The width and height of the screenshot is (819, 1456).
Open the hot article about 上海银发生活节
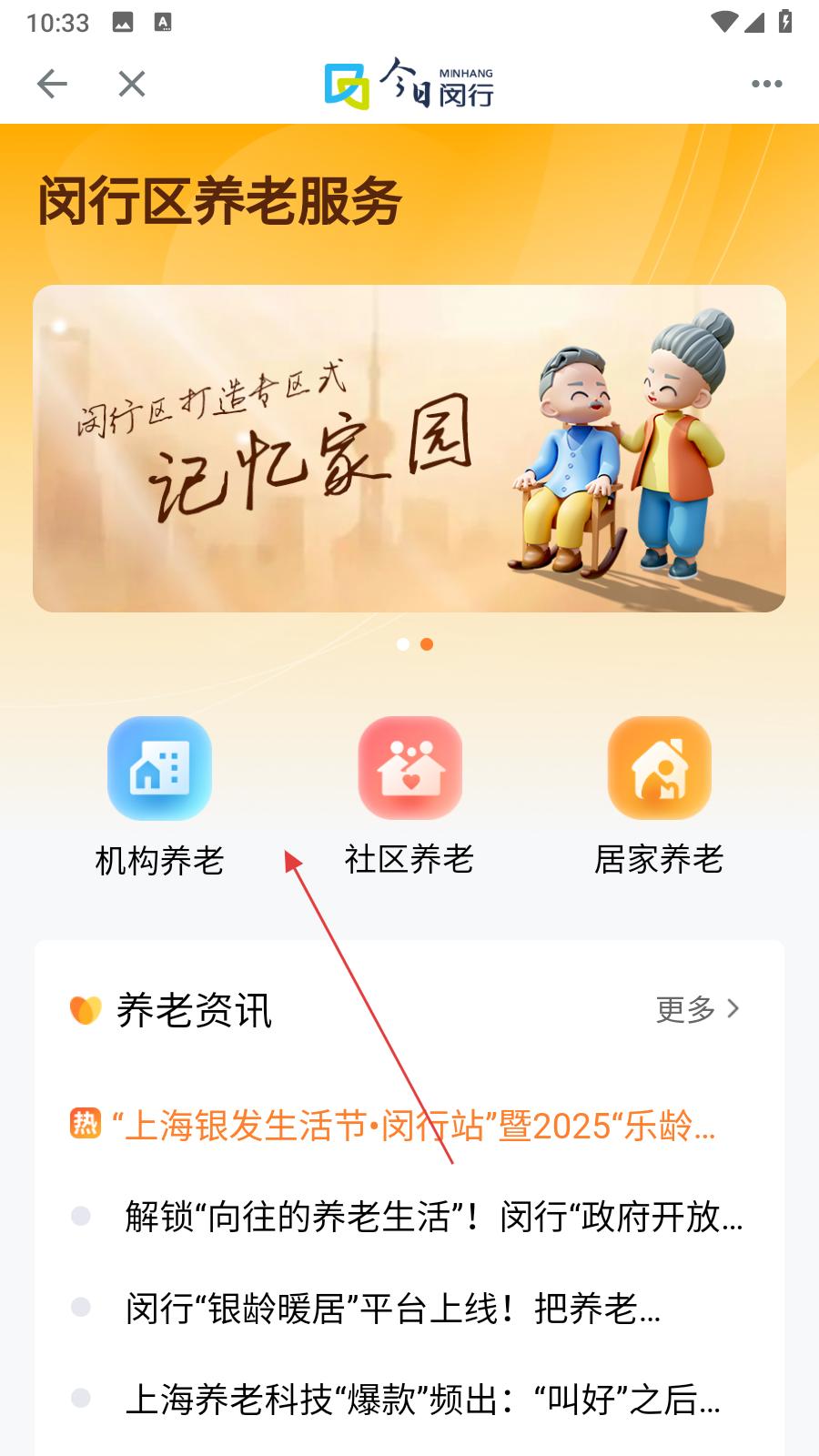pyautogui.click(x=414, y=1127)
